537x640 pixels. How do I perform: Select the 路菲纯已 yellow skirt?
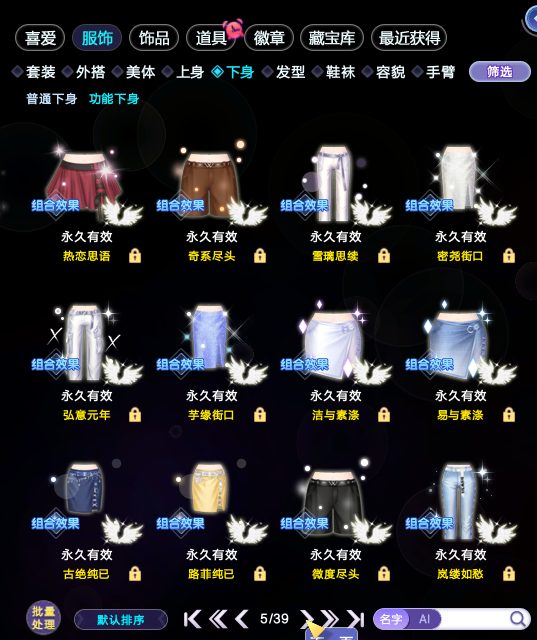(x=211, y=502)
